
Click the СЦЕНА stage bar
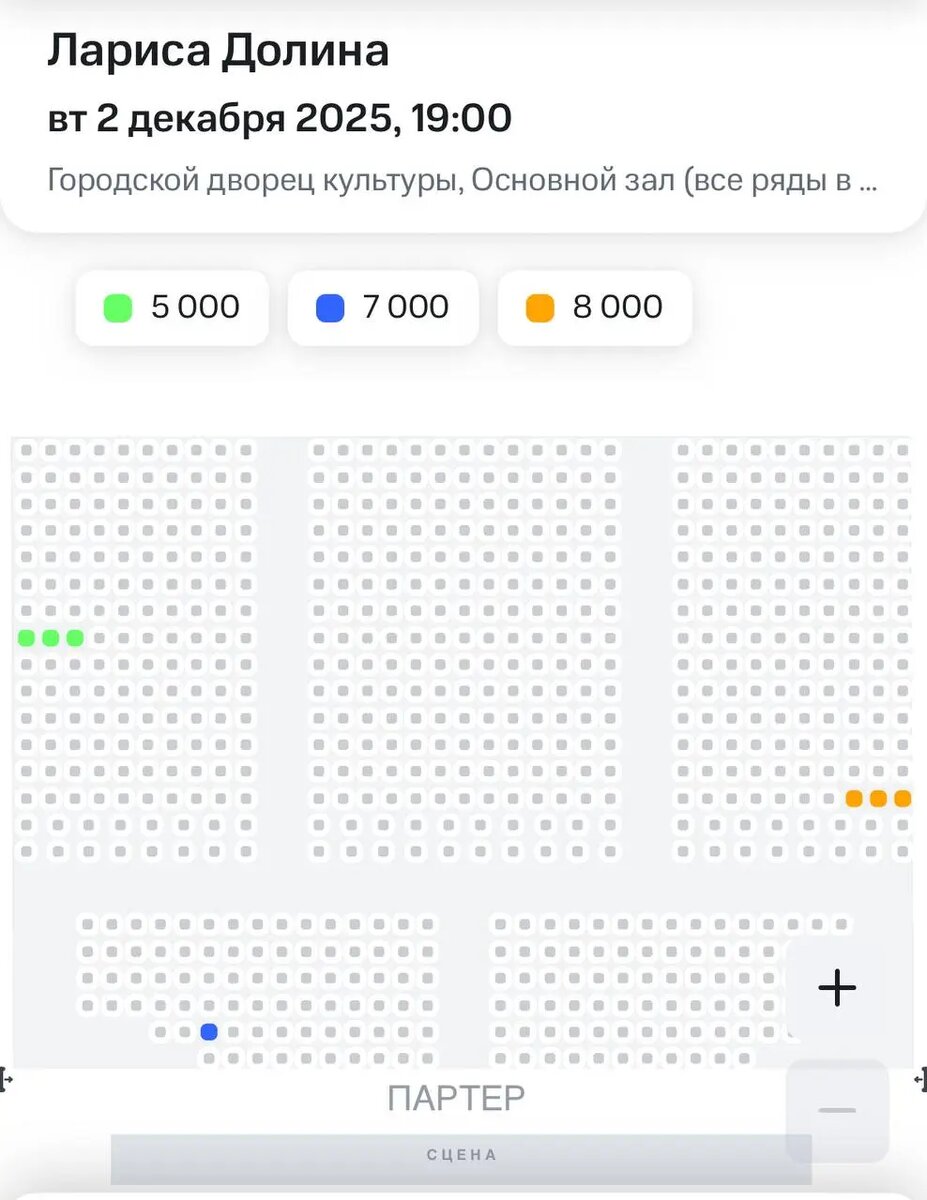(x=463, y=1153)
